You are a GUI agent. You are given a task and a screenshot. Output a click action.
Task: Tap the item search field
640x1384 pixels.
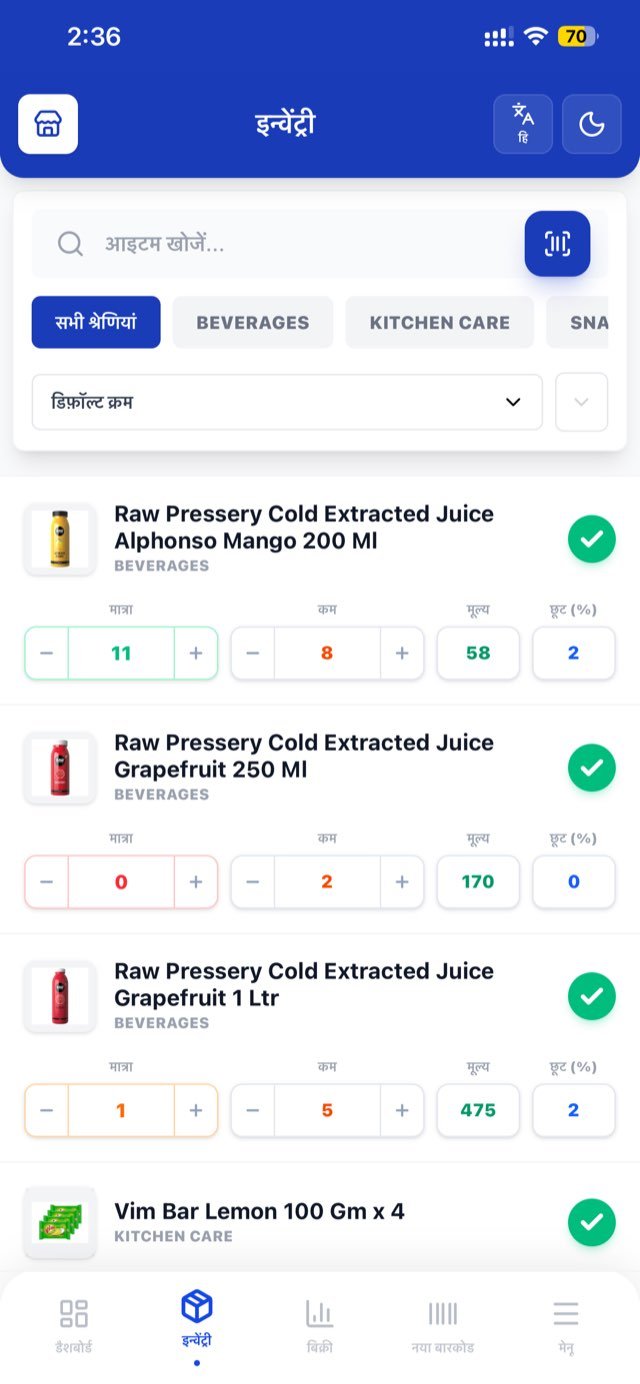(x=278, y=244)
